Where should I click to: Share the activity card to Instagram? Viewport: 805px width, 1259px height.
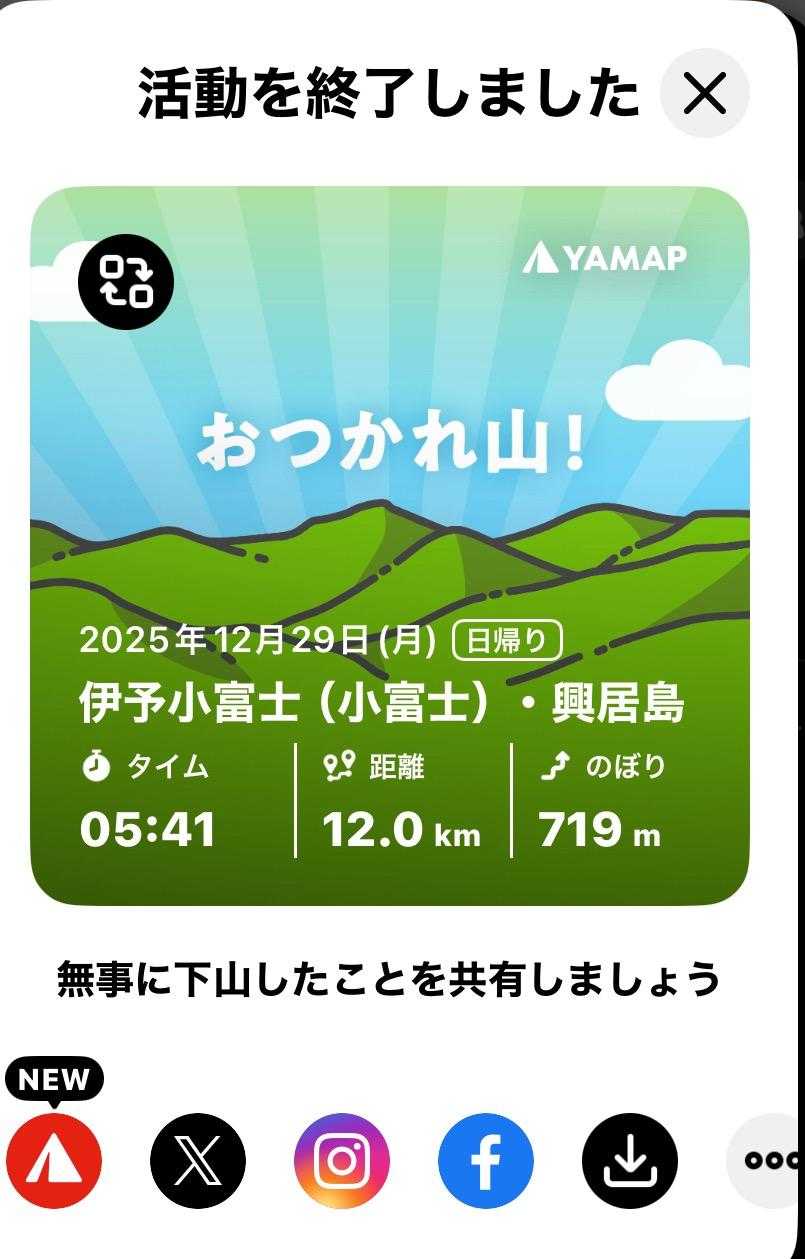(342, 1161)
